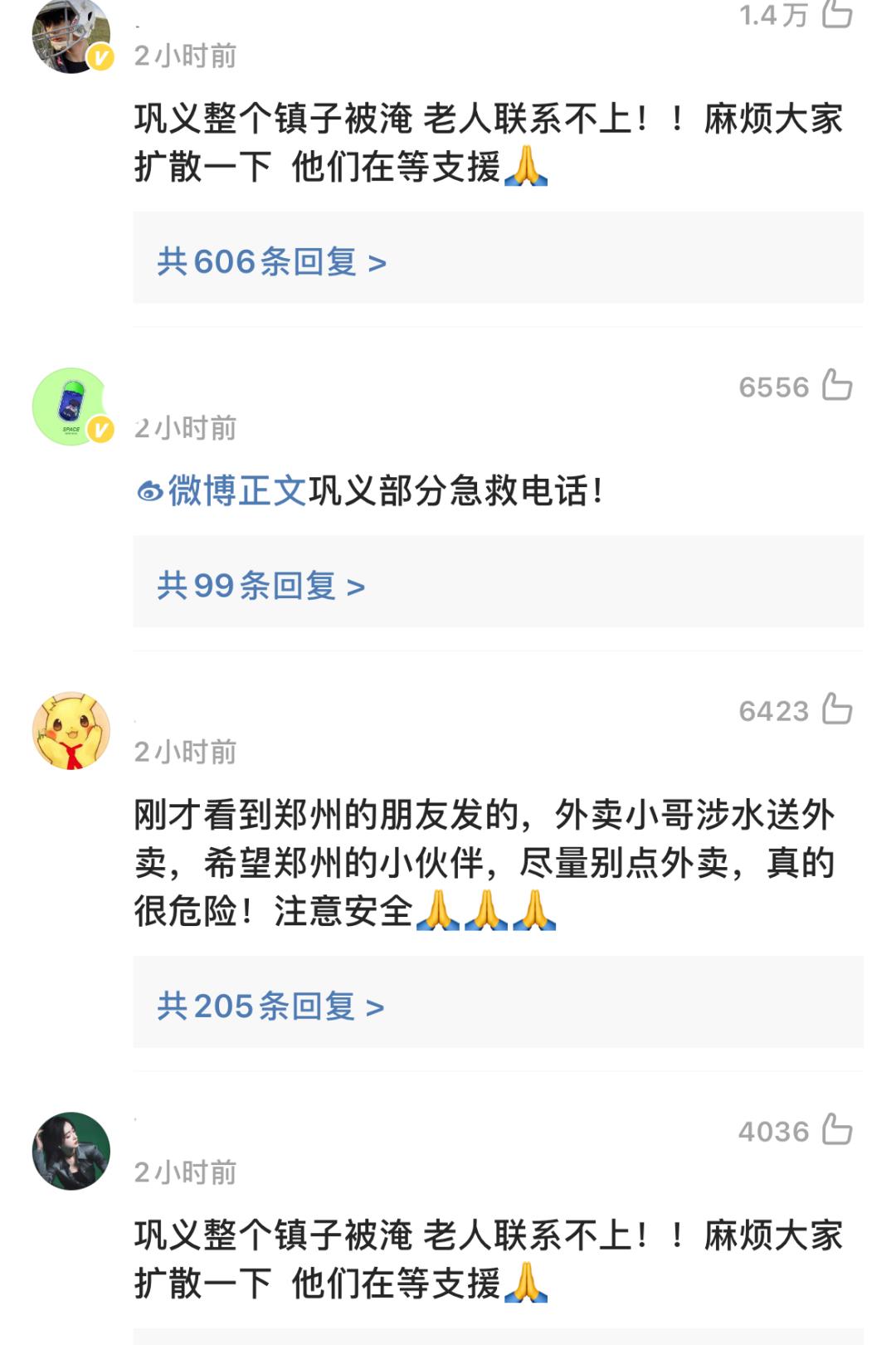Expand the 共606条回复 replies
The image size is (896, 1345).
point(272,262)
